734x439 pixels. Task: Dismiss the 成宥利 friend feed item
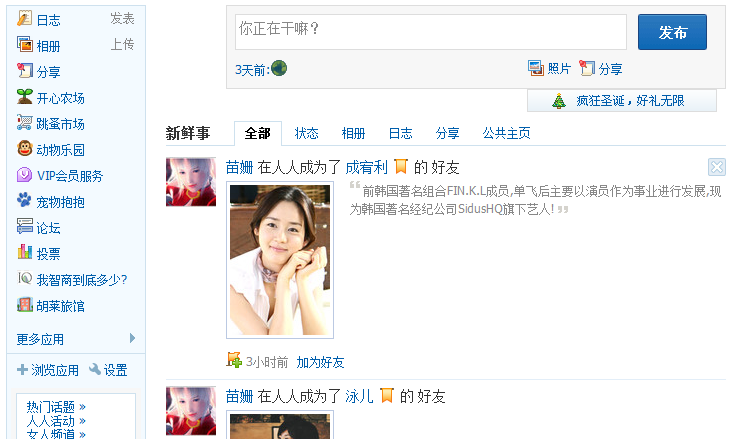point(716,167)
